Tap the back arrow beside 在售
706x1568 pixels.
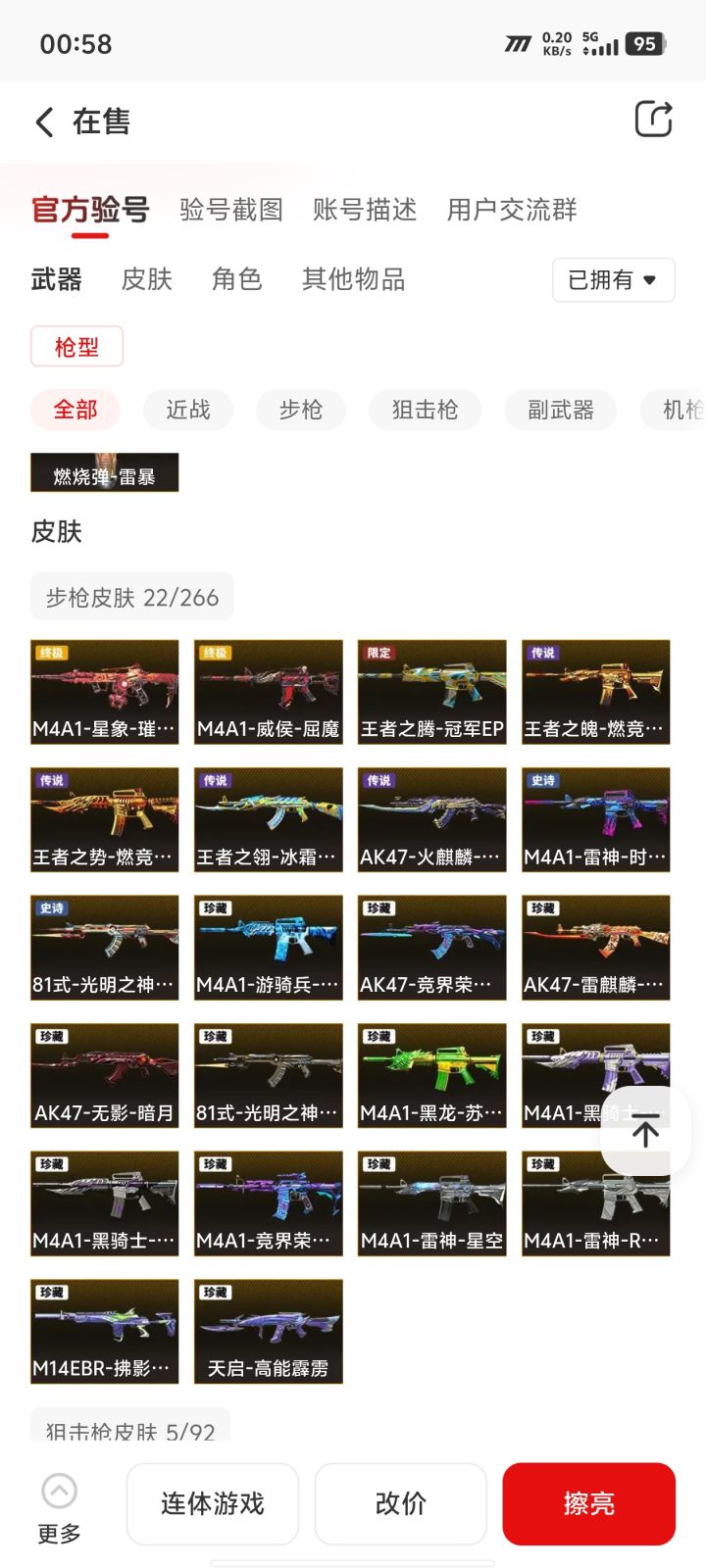[x=43, y=122]
